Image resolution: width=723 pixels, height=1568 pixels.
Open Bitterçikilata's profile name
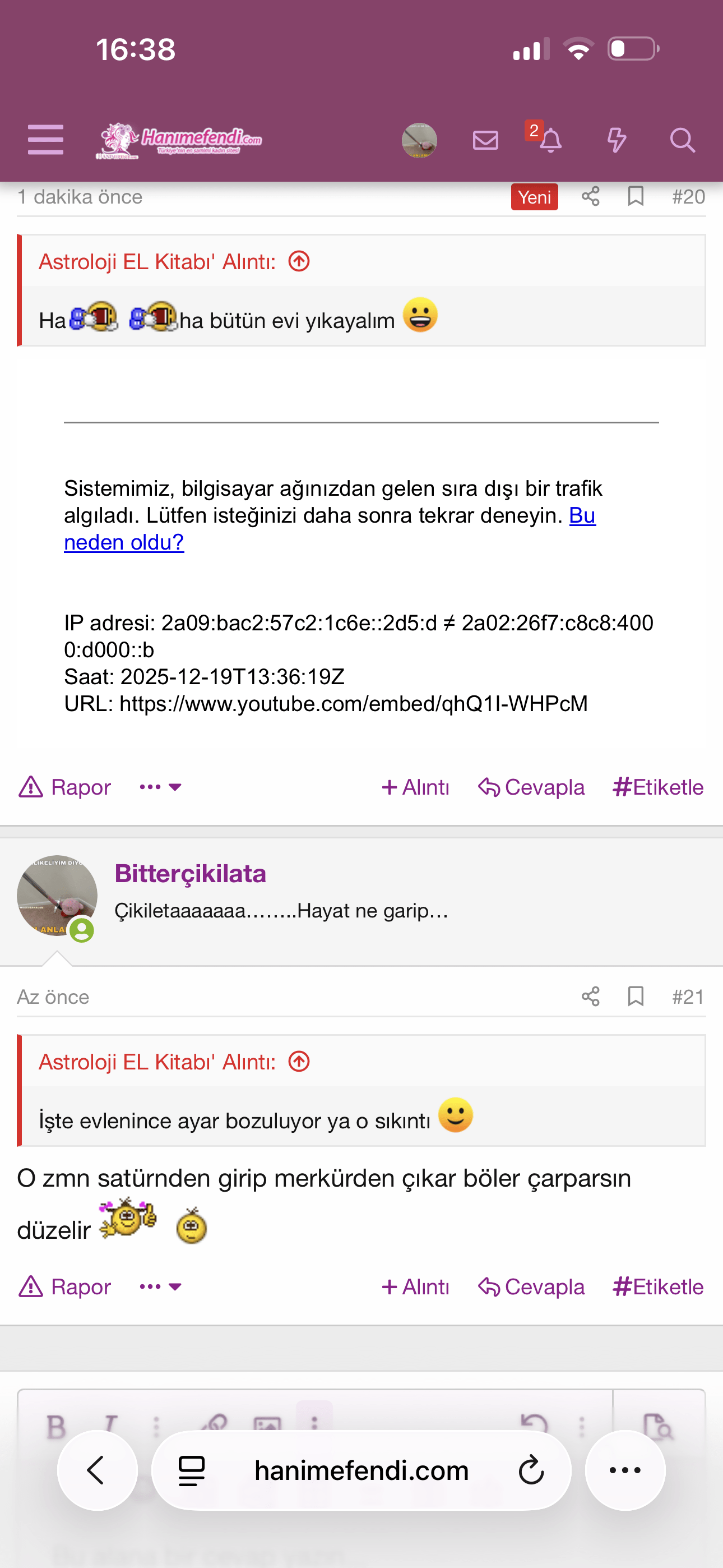pyautogui.click(x=190, y=874)
